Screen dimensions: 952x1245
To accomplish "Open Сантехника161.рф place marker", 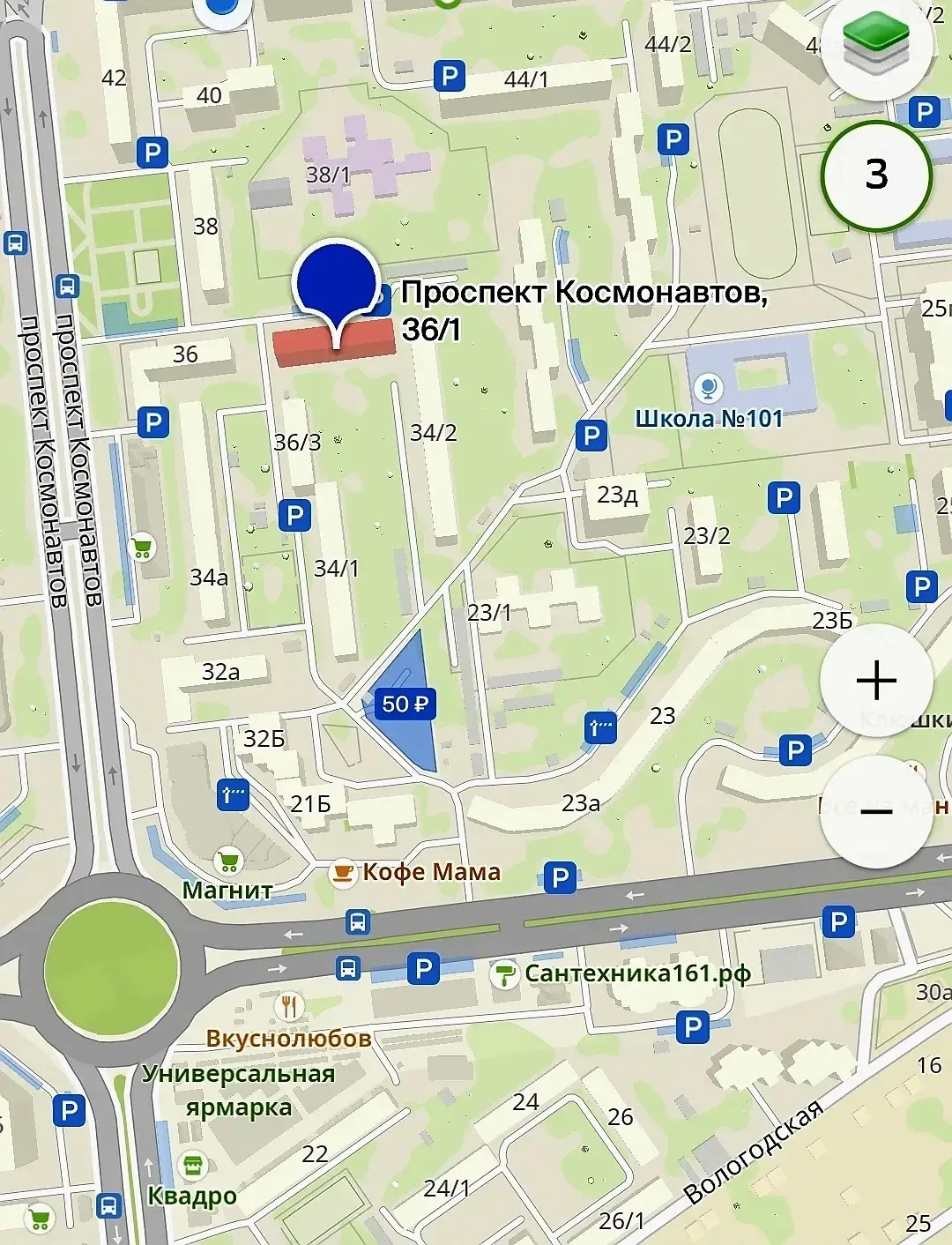I will [505, 974].
